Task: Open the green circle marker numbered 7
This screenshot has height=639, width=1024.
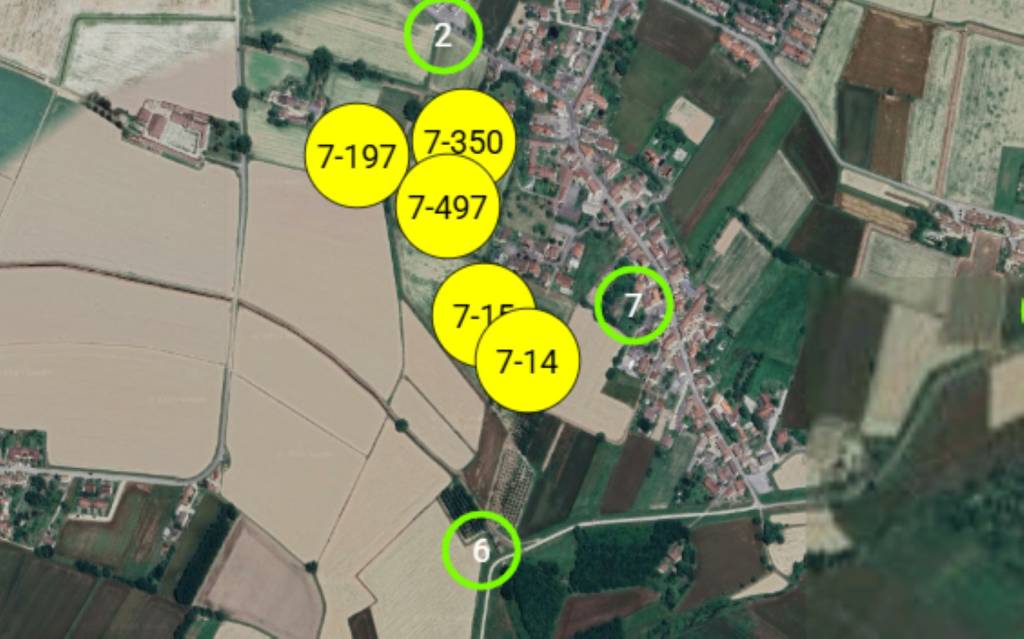Action: click(x=632, y=305)
